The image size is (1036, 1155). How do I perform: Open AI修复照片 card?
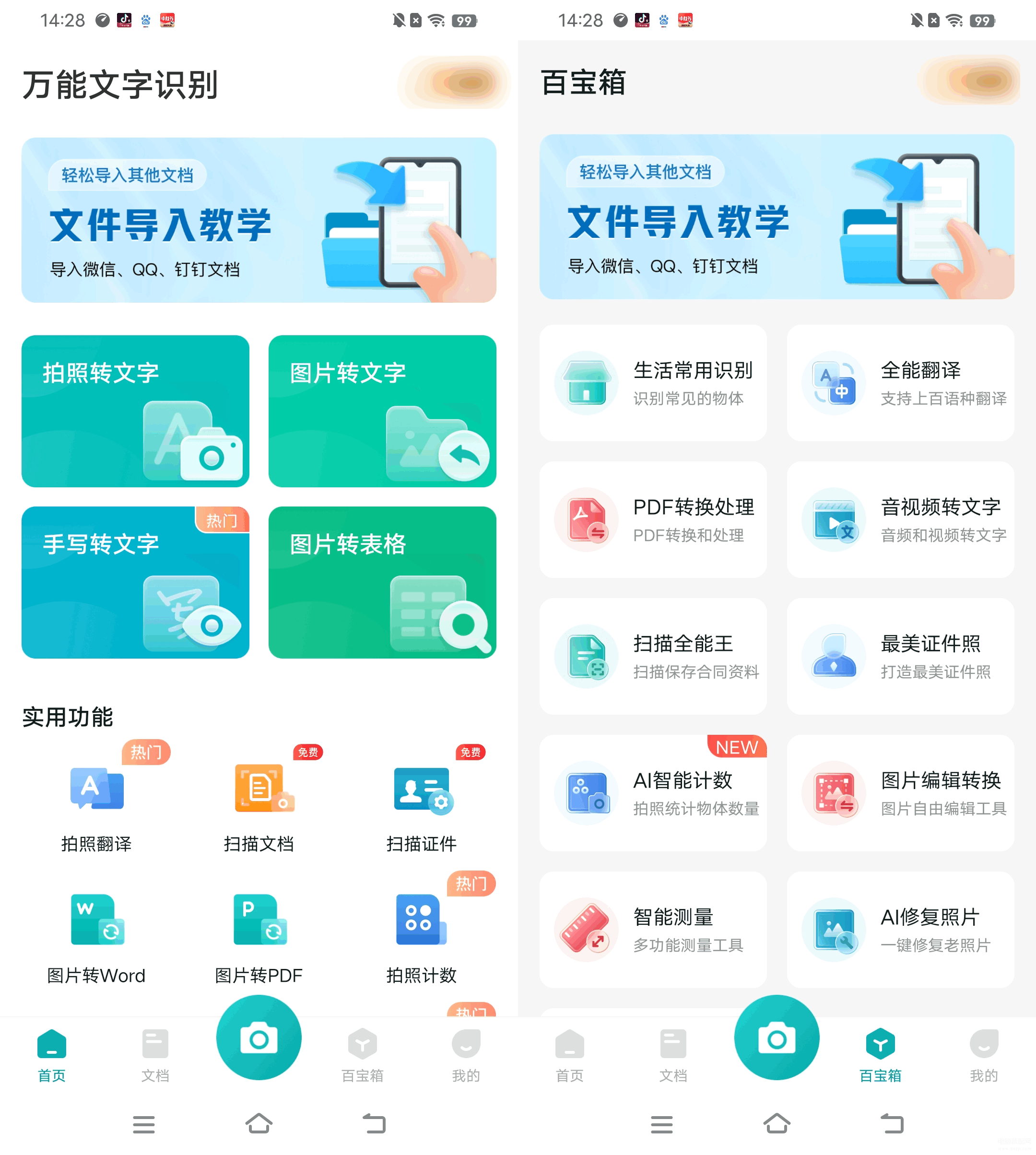[900, 929]
